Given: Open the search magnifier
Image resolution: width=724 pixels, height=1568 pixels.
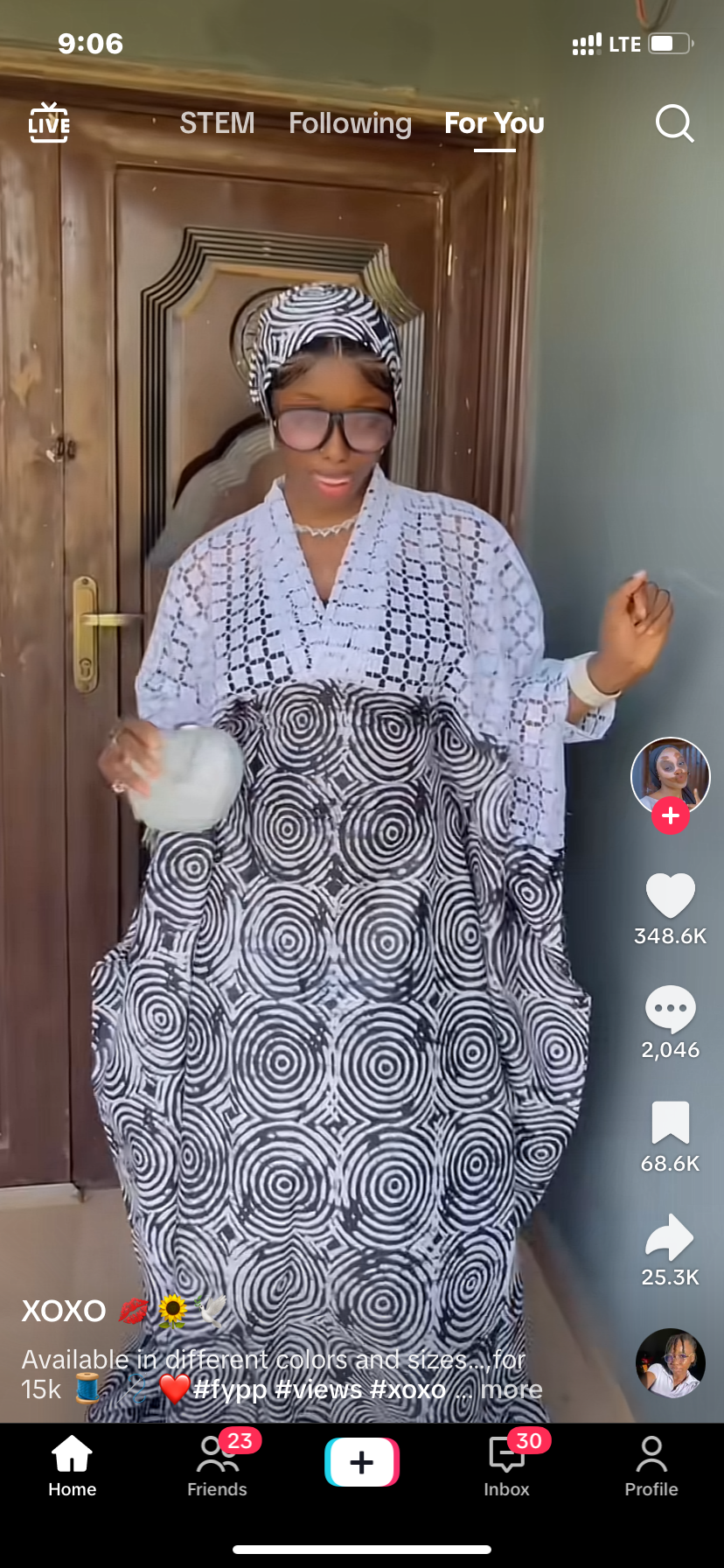Looking at the screenshot, I should pos(674,123).
